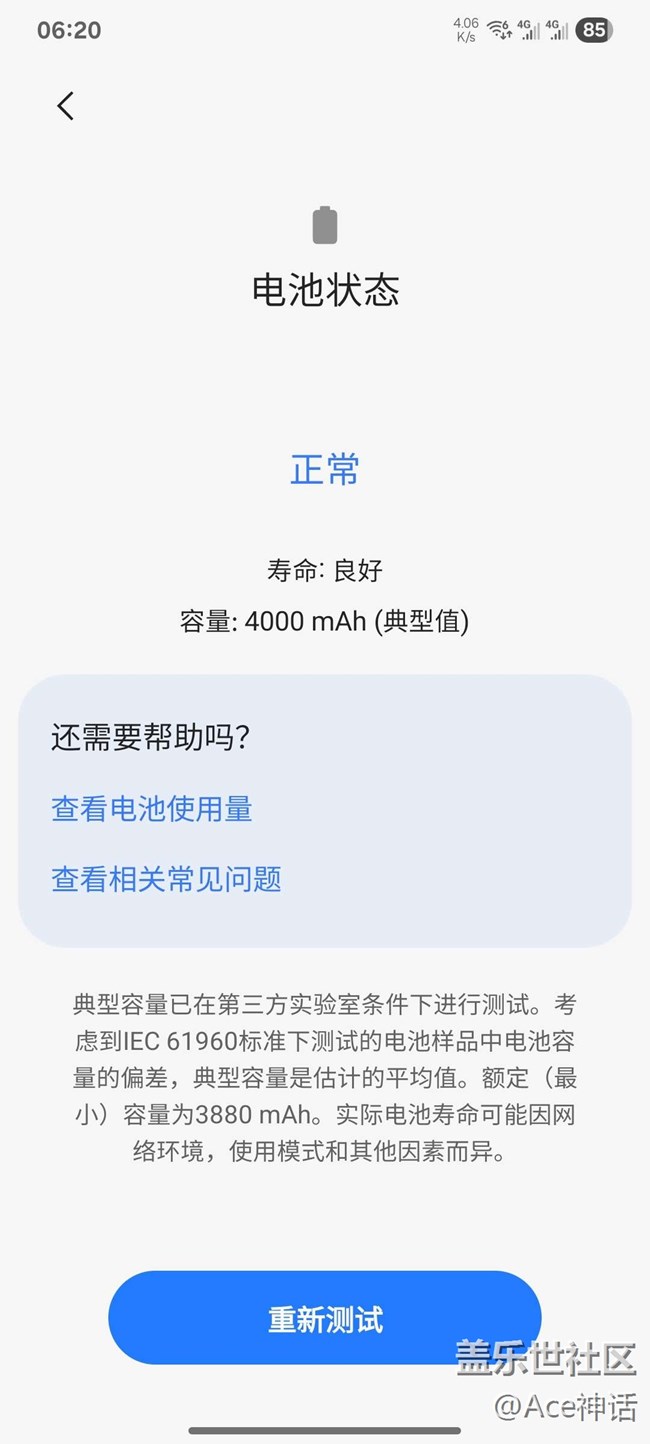Tap the 重新测试 button
This screenshot has height=1444, width=650.
325,1318
